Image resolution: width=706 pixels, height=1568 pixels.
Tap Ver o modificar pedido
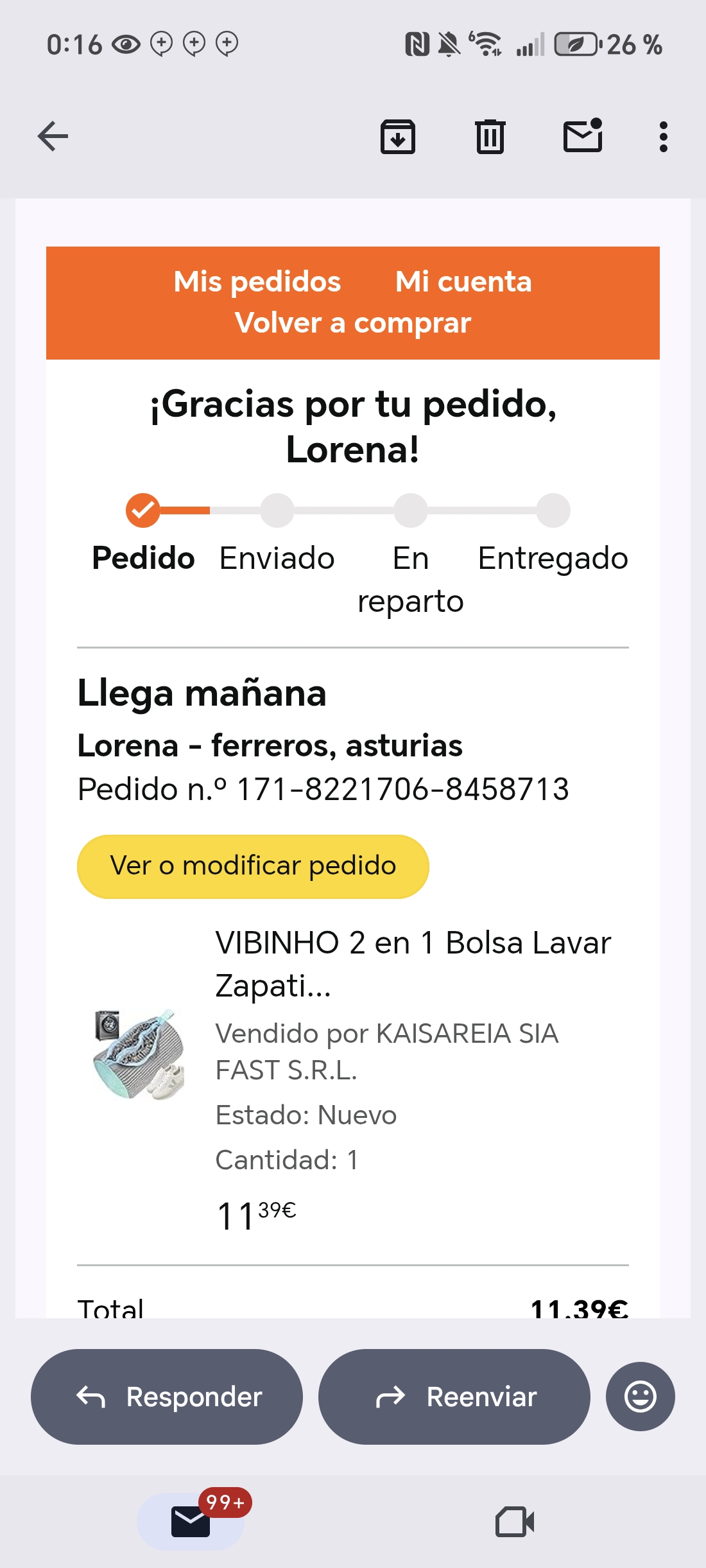click(253, 866)
